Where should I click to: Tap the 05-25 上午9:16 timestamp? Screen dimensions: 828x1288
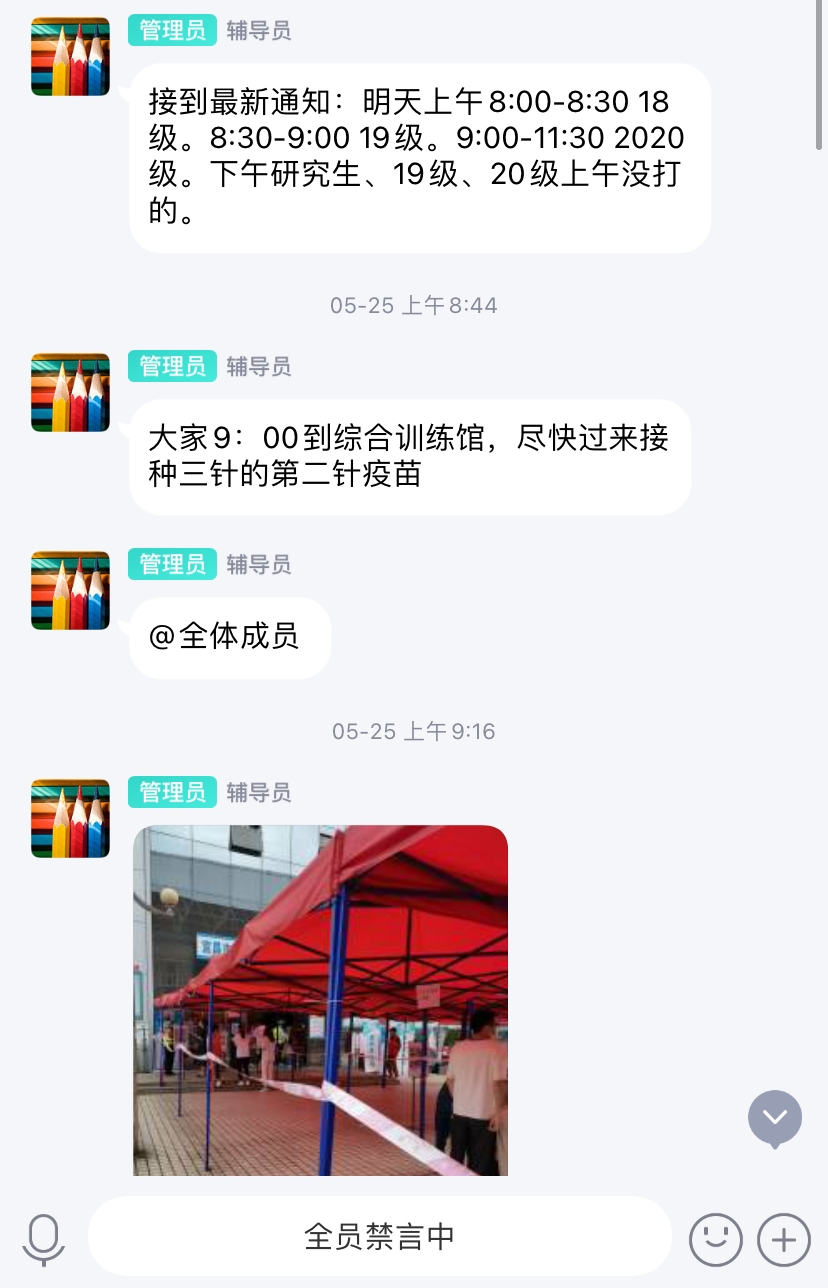413,731
